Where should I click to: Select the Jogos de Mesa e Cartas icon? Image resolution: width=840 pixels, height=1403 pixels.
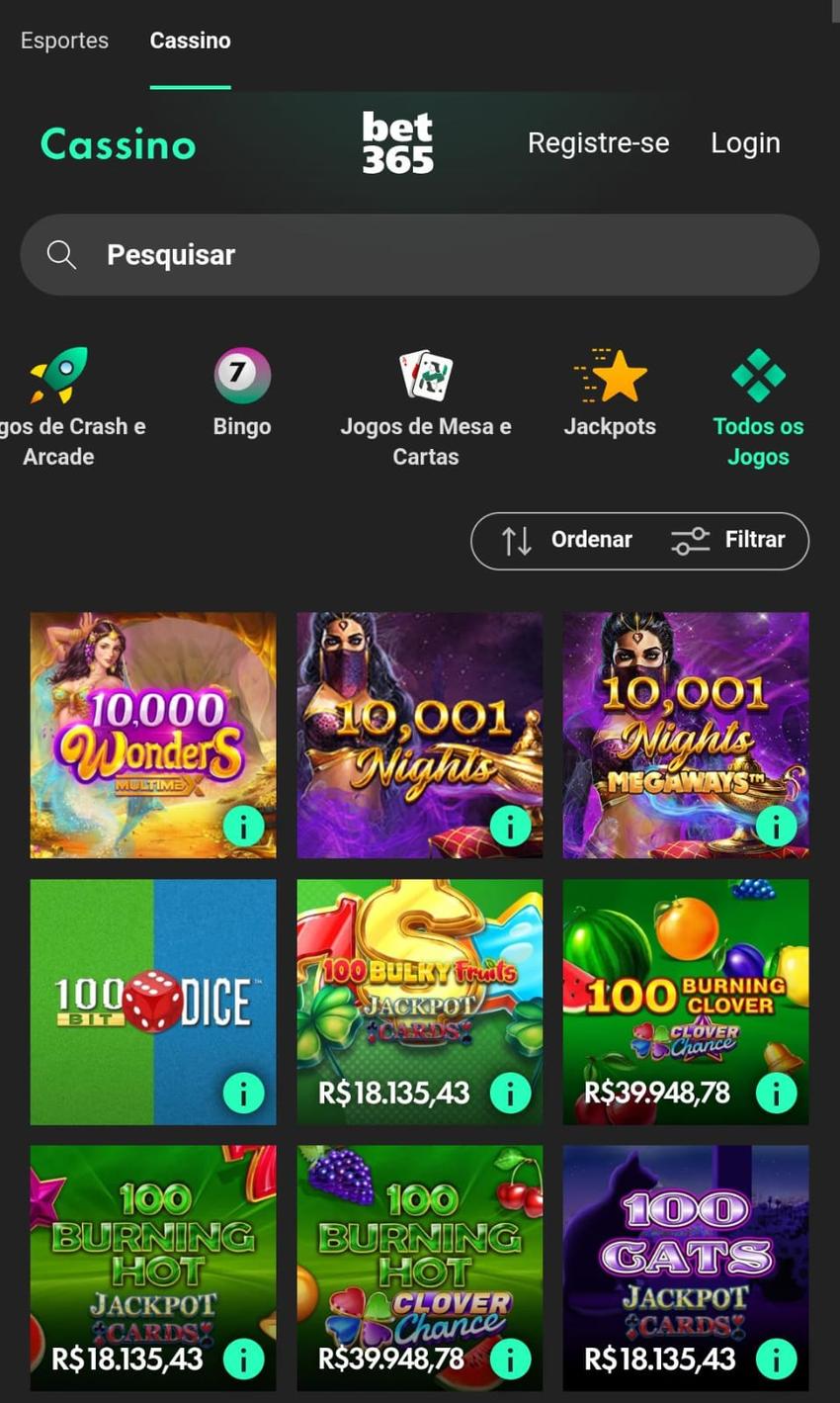click(425, 374)
